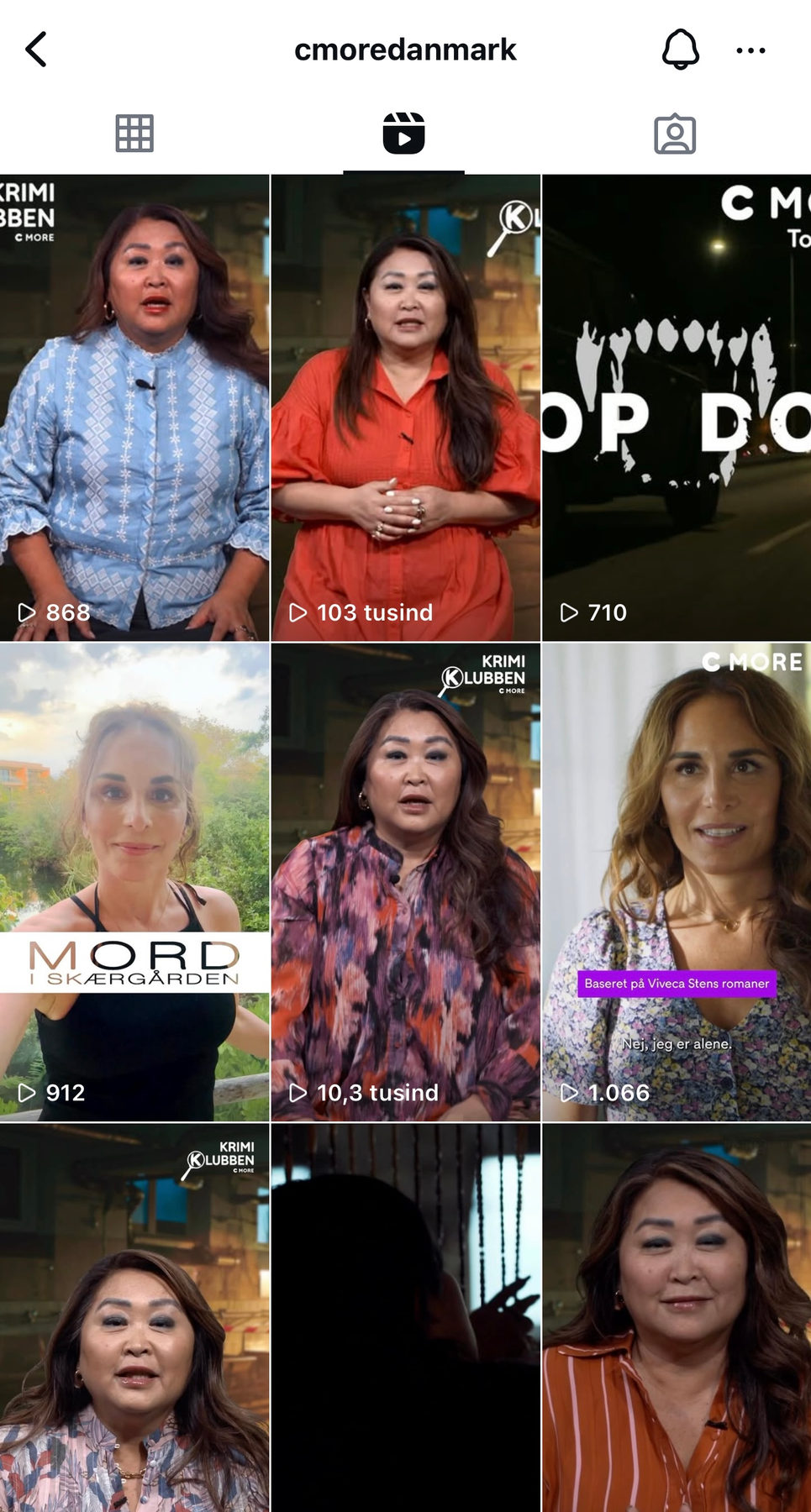Open the Mord i Skærgården reel

pyautogui.click(x=134, y=883)
